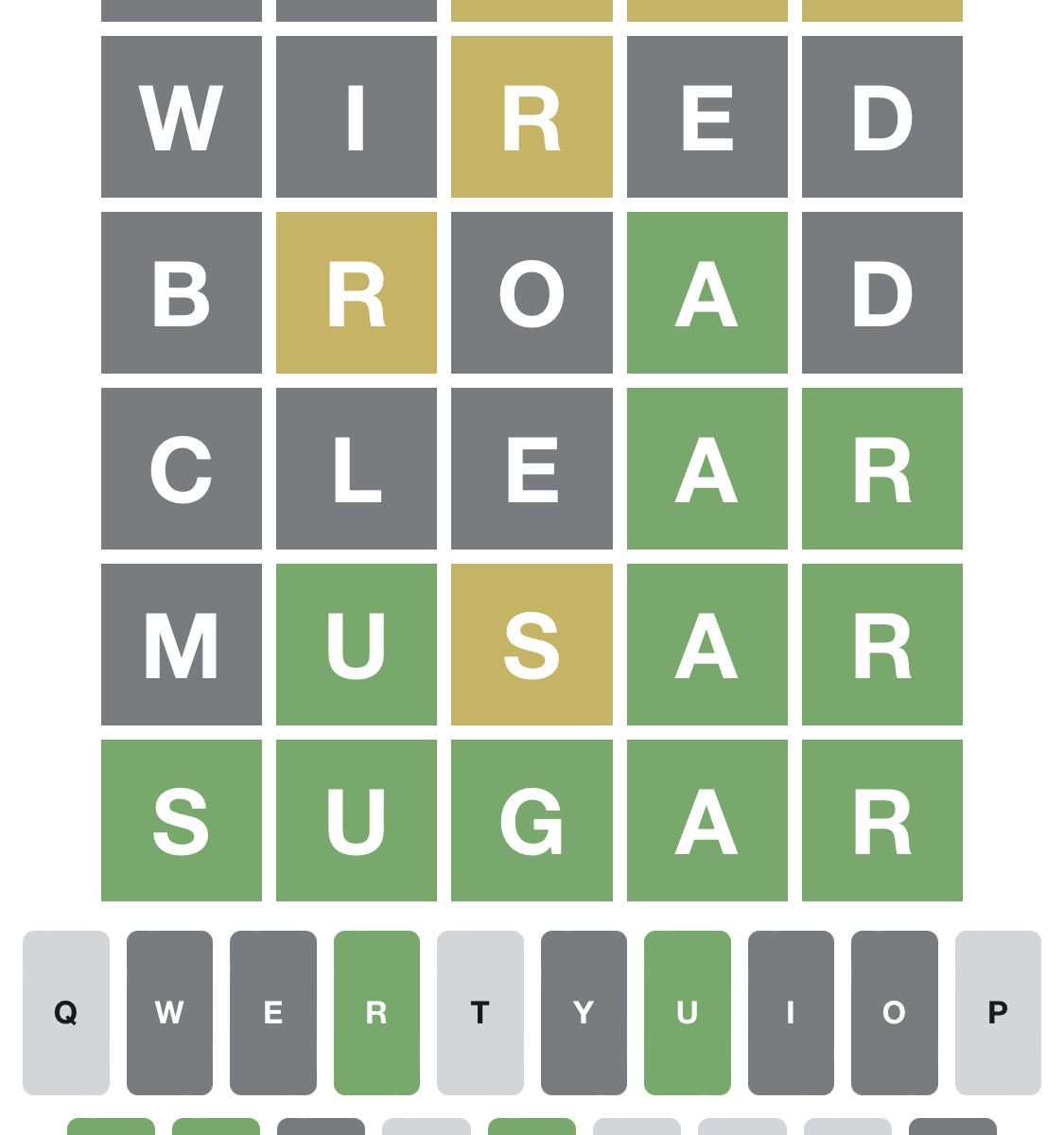This screenshot has width=1064, height=1135.
Task: Tap the P key
Action: pyautogui.click(x=998, y=1012)
